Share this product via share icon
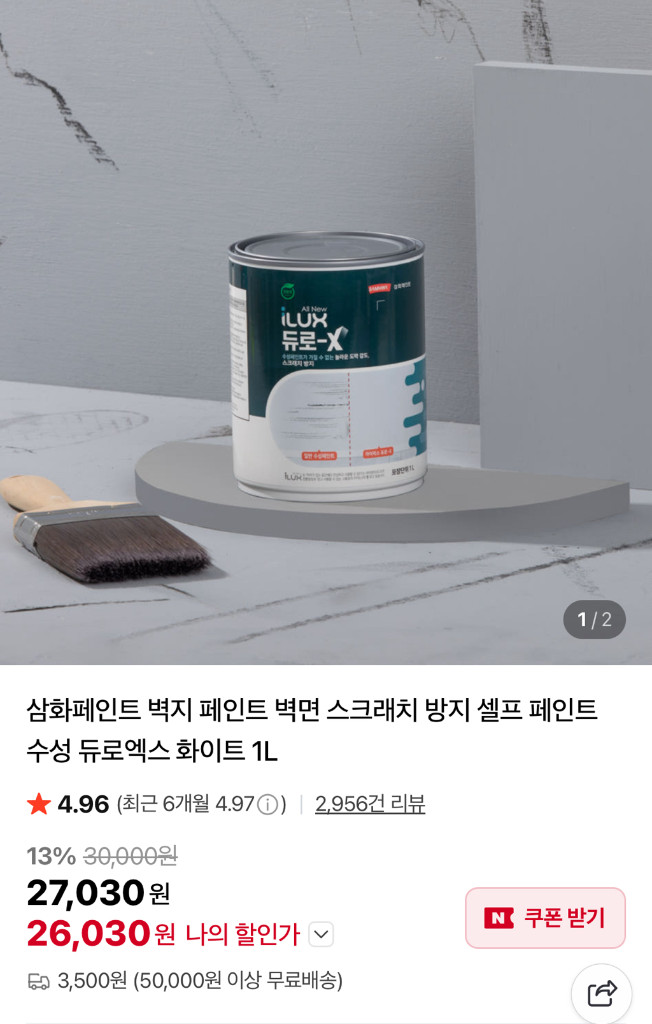Screen dimensions: 652x1024 click(x=602, y=993)
